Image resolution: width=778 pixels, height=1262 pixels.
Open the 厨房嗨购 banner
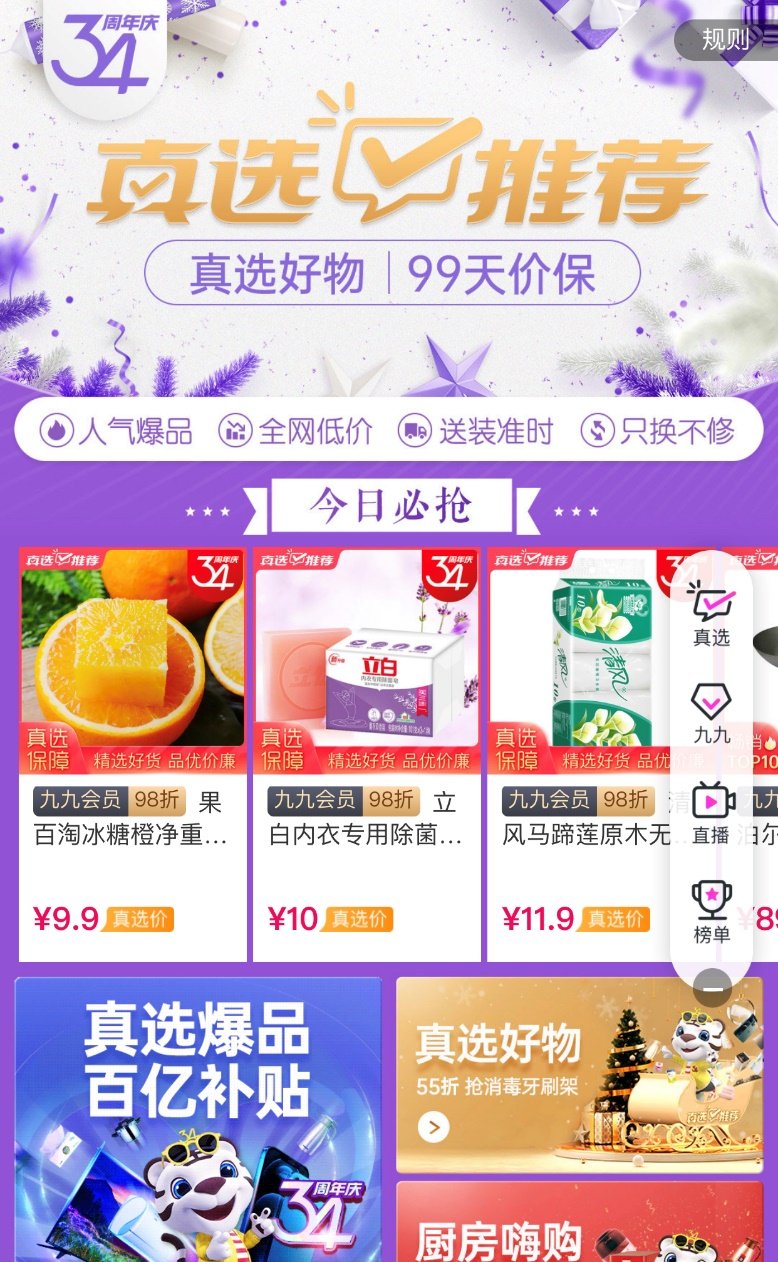pos(579,1225)
